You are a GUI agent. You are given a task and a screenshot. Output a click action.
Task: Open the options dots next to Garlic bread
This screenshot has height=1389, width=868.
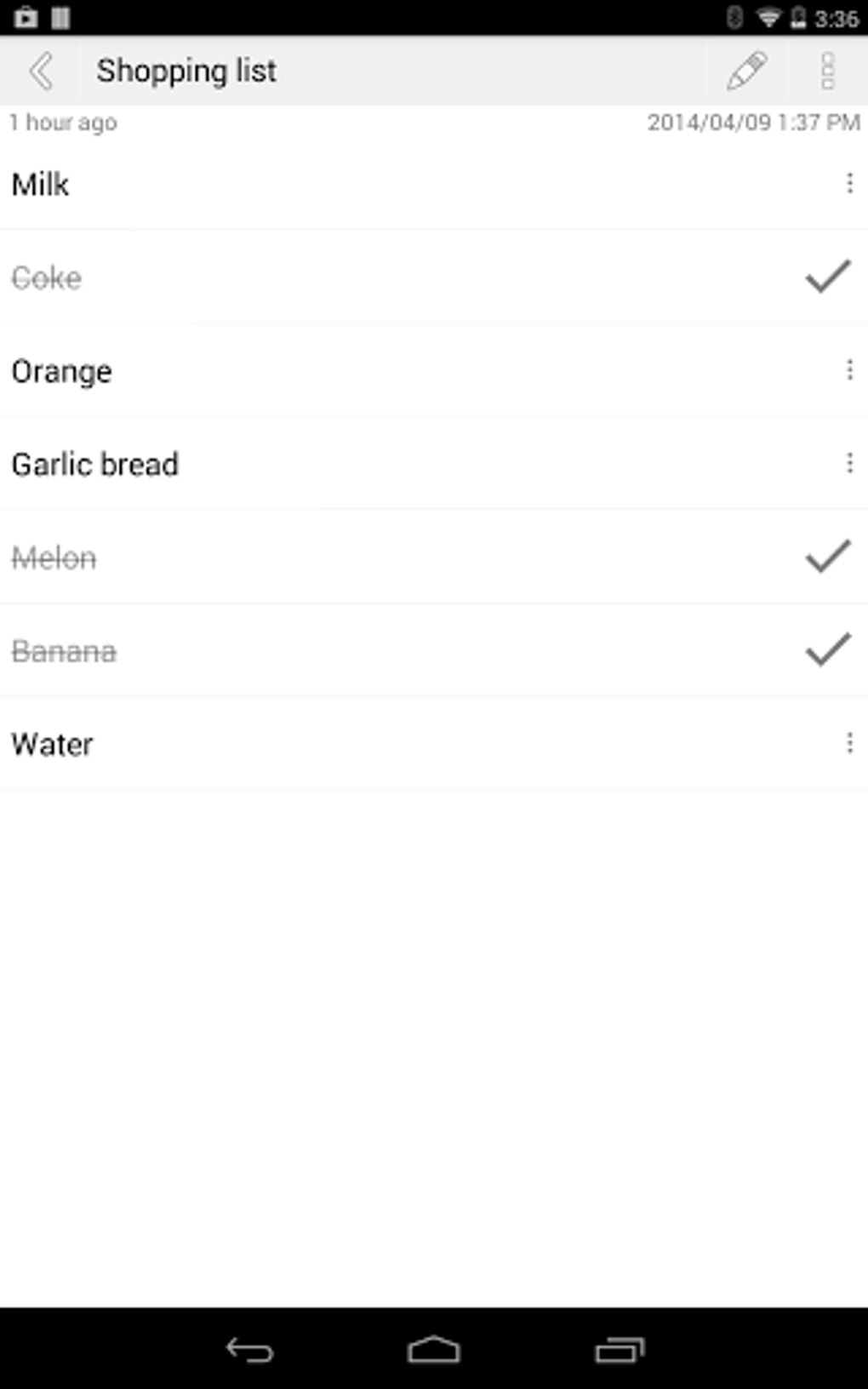click(849, 463)
